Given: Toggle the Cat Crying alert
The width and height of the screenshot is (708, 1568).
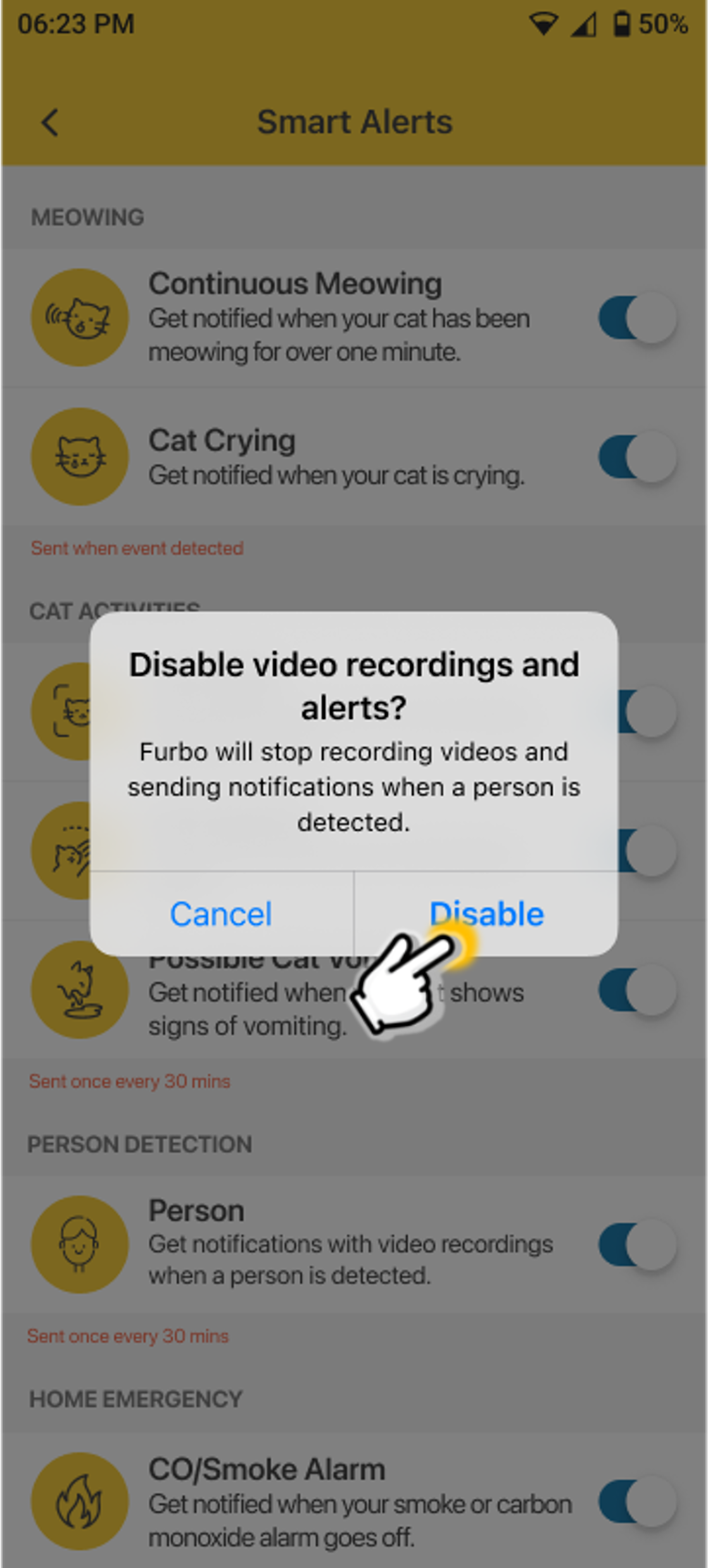Looking at the screenshot, I should point(637,457).
